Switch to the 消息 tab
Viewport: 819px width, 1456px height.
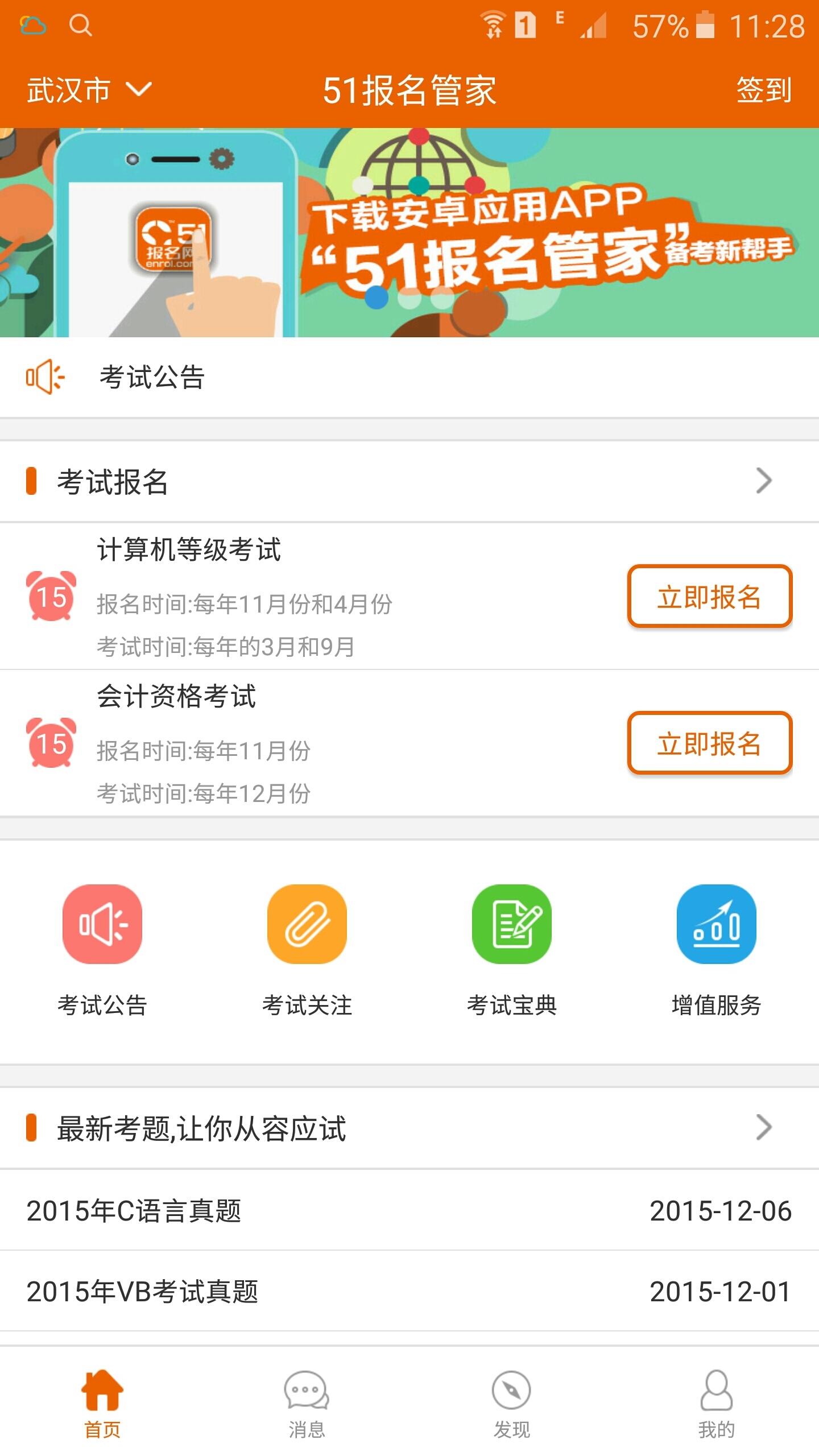coord(307,1404)
